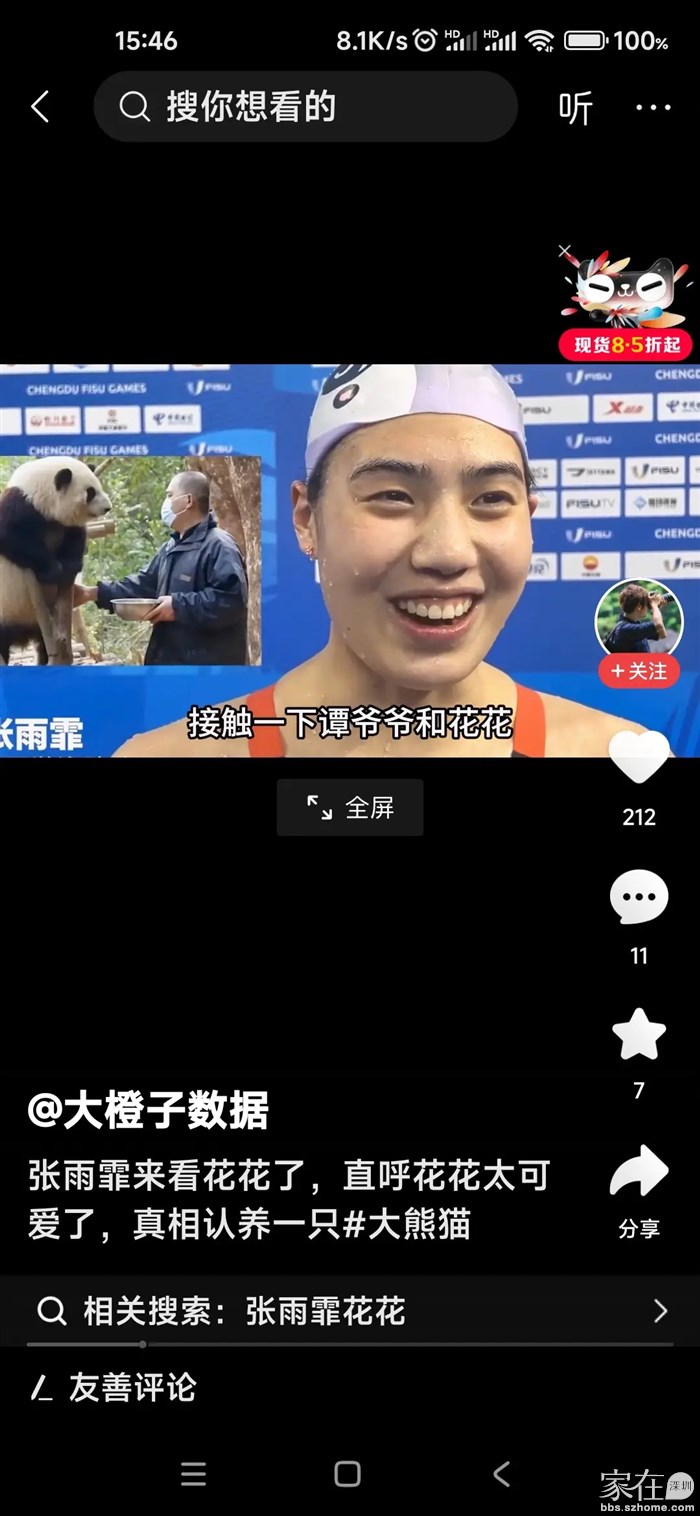Switch video to 全屏 fullscreen

click(x=350, y=808)
